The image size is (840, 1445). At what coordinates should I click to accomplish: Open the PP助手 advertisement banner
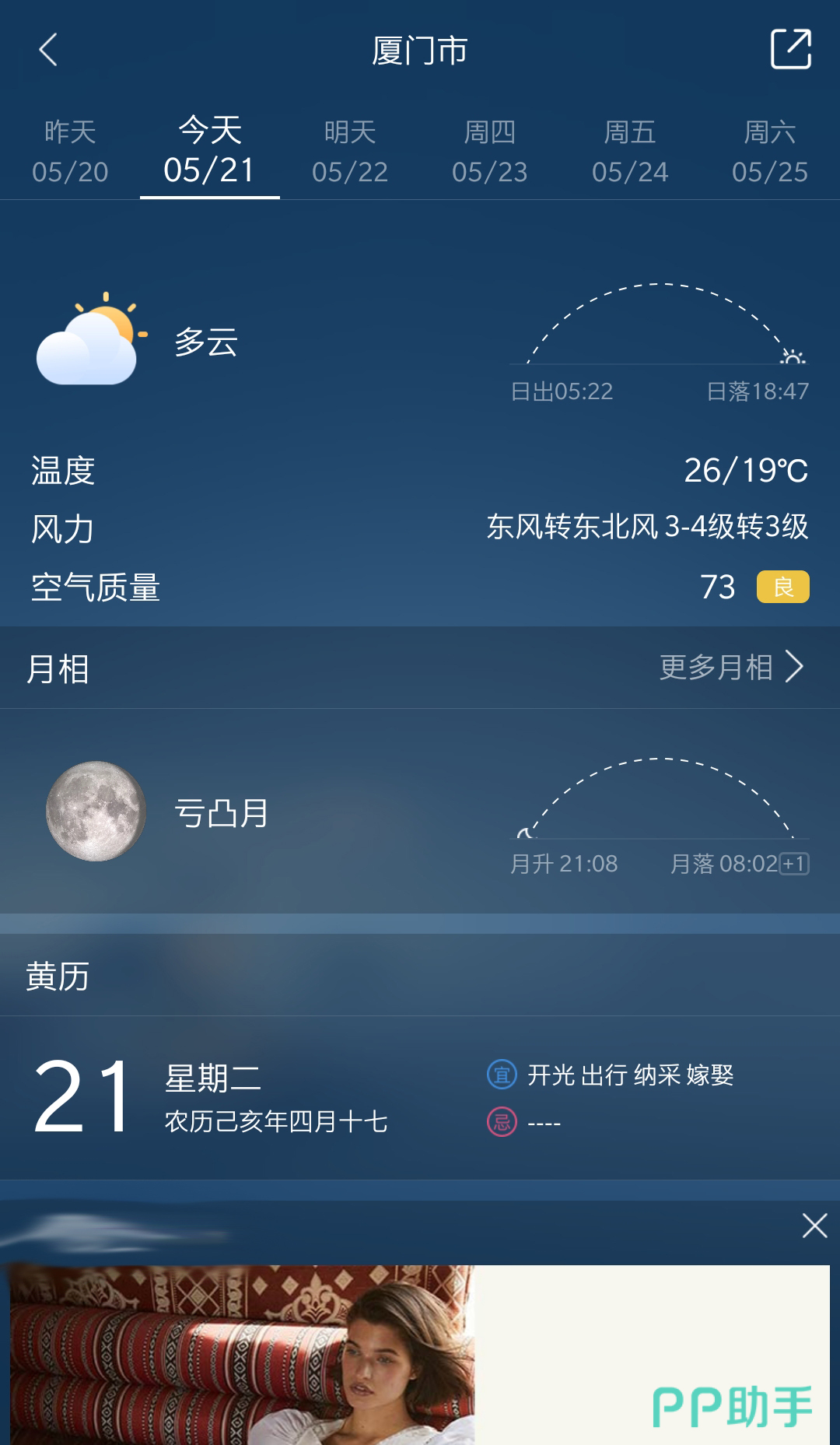pos(420,1355)
